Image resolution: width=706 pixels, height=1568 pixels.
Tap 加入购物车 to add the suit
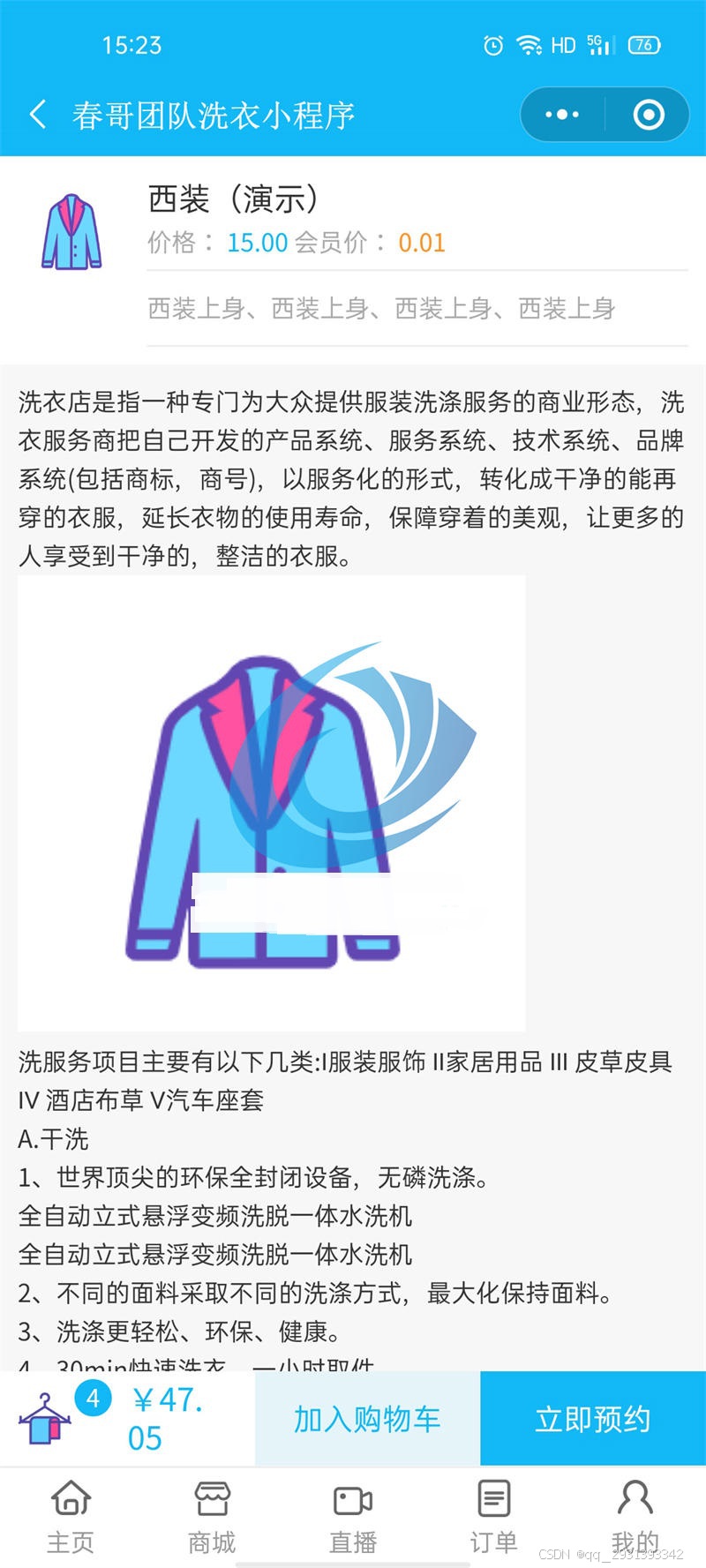[367, 1419]
